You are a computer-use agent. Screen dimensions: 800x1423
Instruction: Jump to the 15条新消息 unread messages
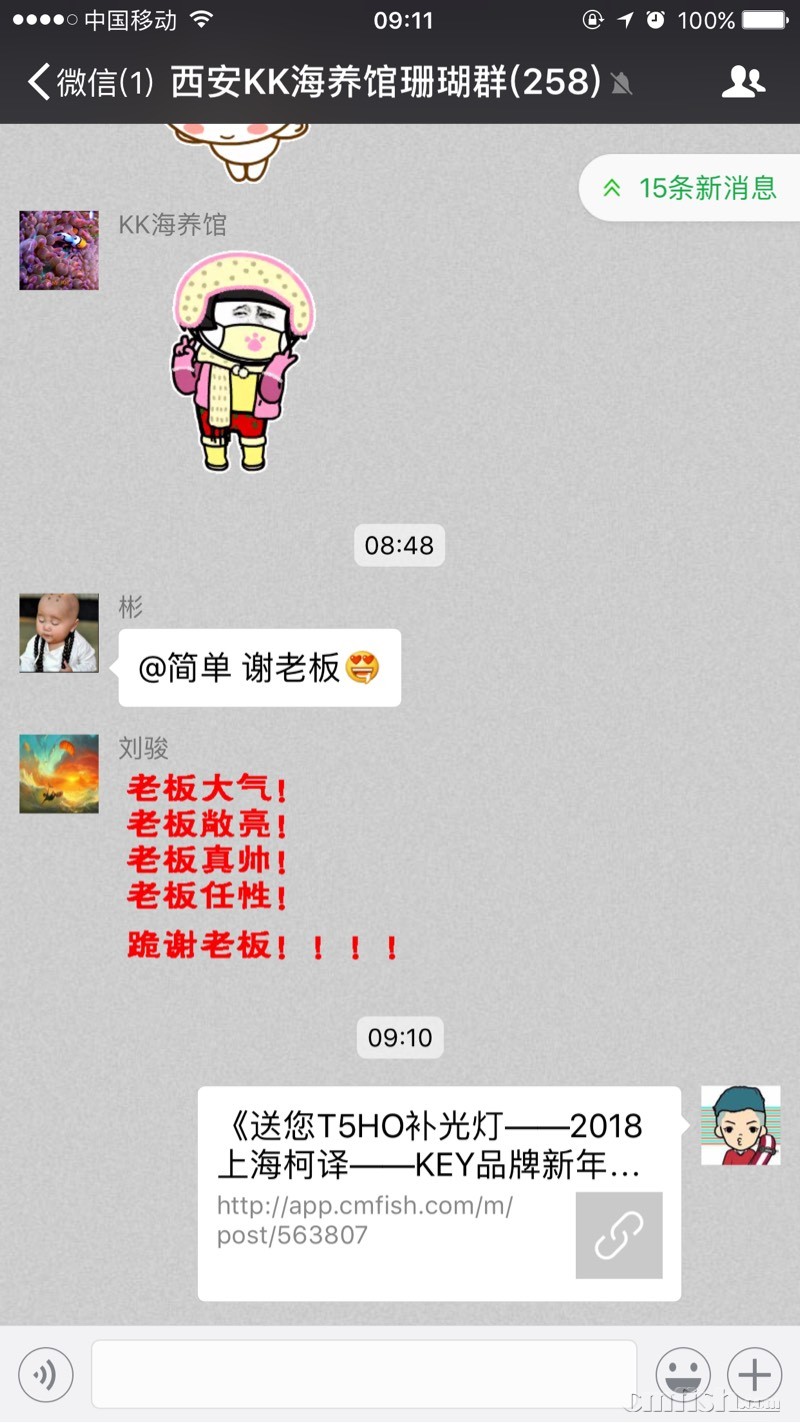[692, 187]
